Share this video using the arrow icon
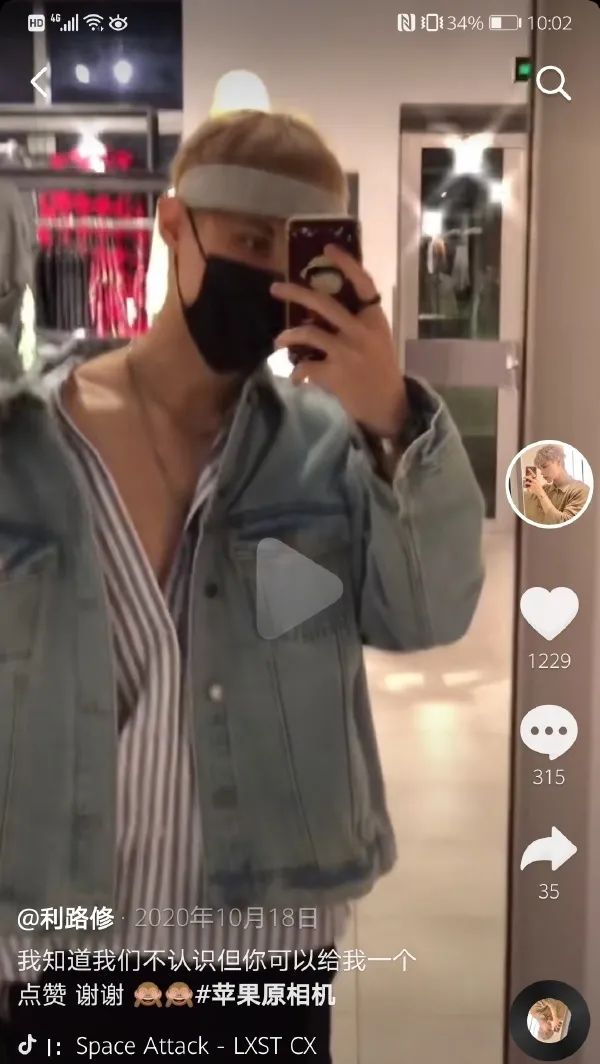 click(549, 849)
